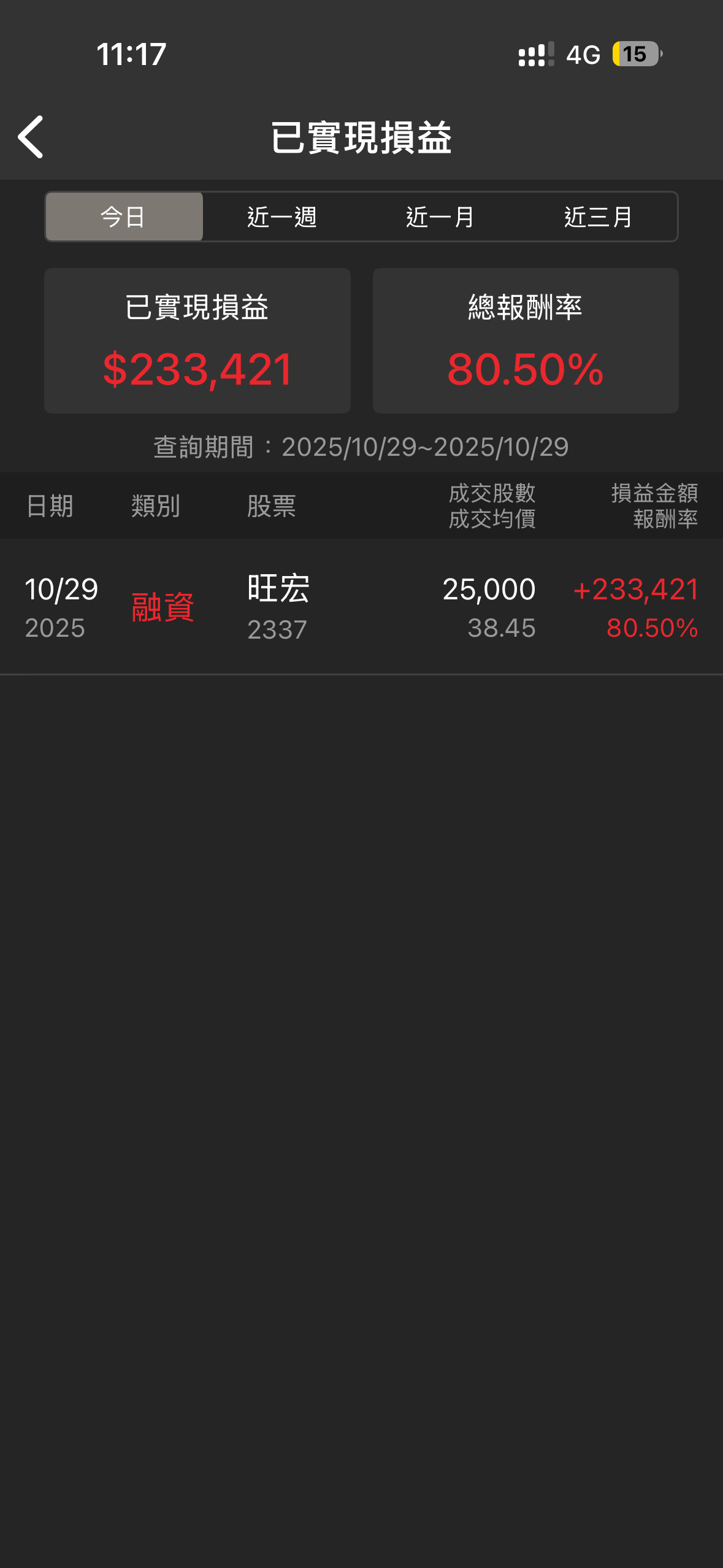Screen dimensions: 723x1568
Task: Open the 旺宏 2337 trade record
Action: (x=361, y=607)
